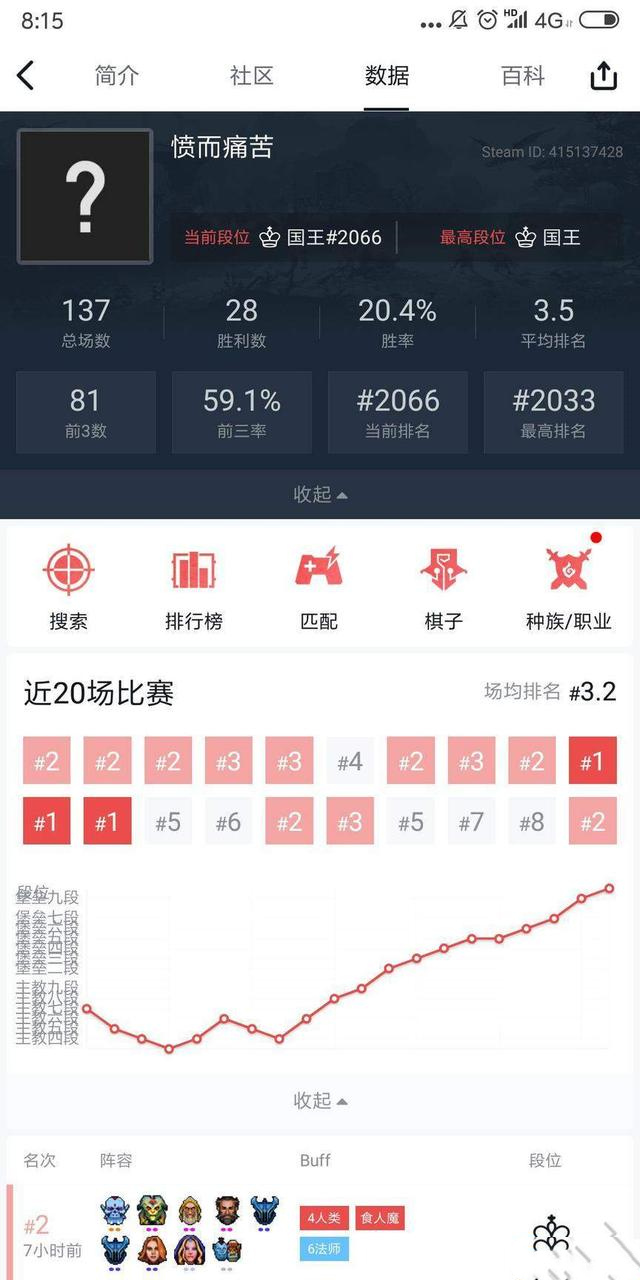Image resolution: width=640 pixels, height=1280 pixels.
Task: Select the #4 result in recent matches
Action: tap(350, 762)
